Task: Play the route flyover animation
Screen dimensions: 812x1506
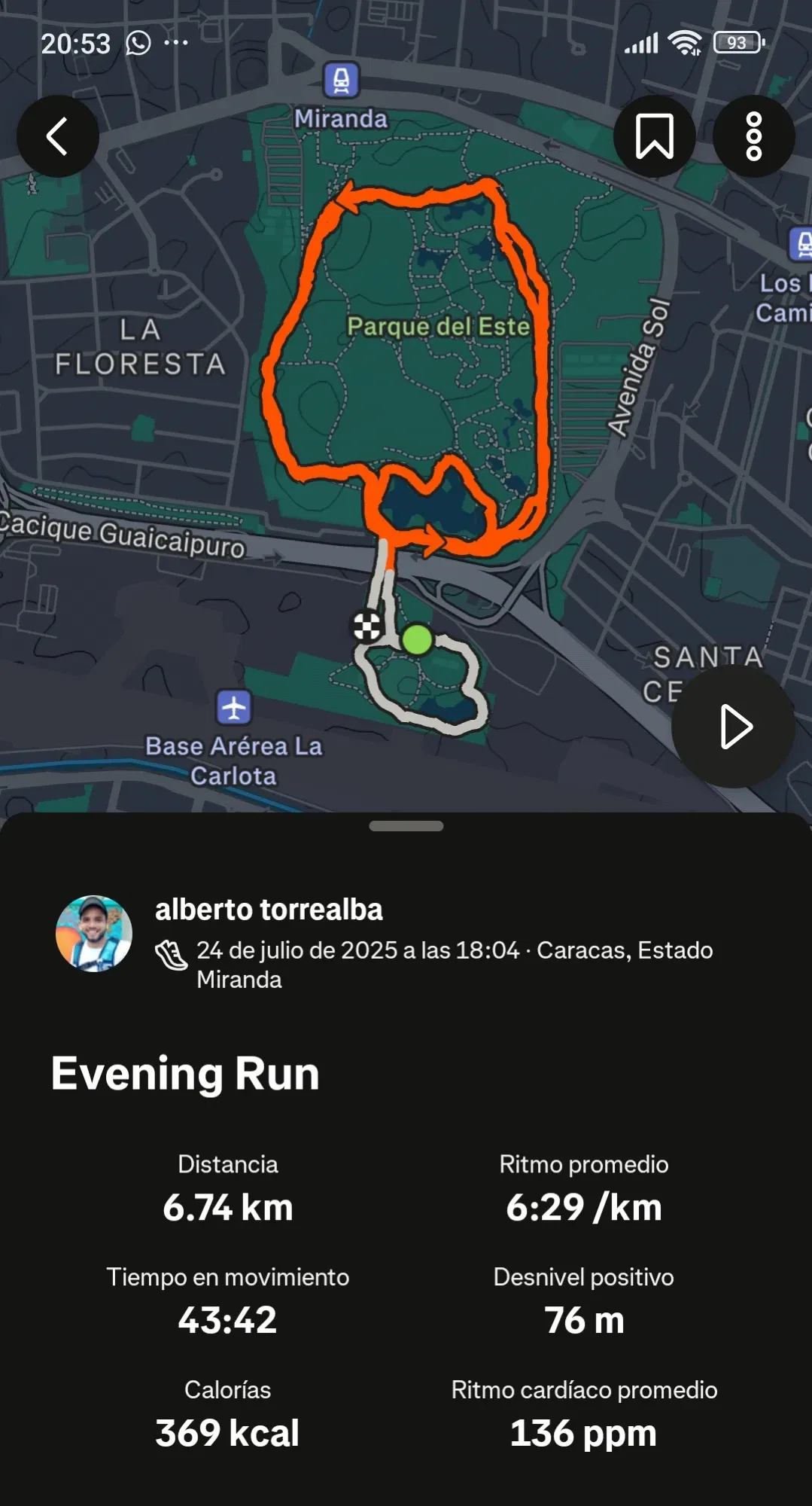Action: [733, 727]
